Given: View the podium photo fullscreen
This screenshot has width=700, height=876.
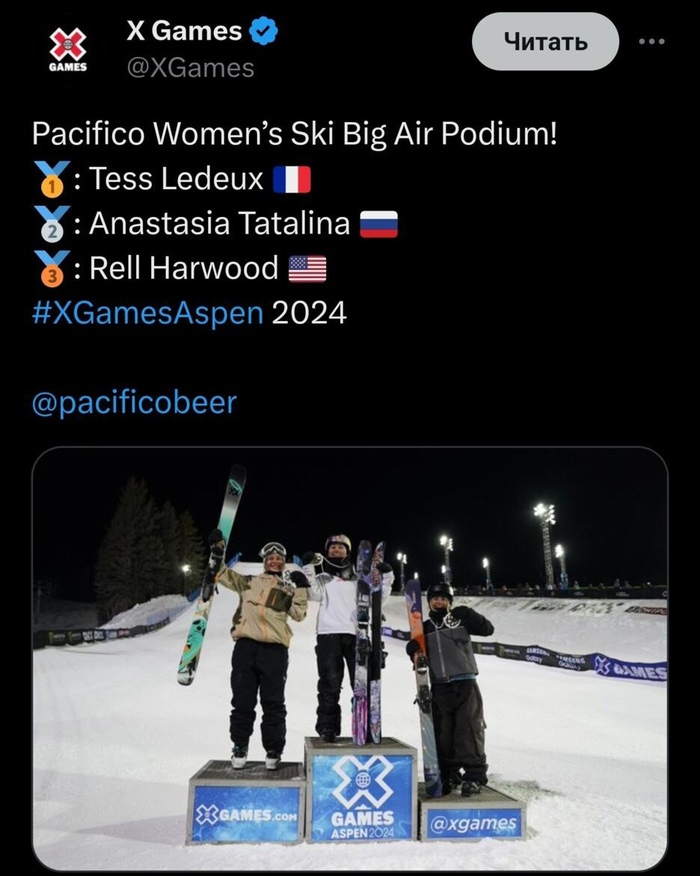Looking at the screenshot, I should point(349,658).
